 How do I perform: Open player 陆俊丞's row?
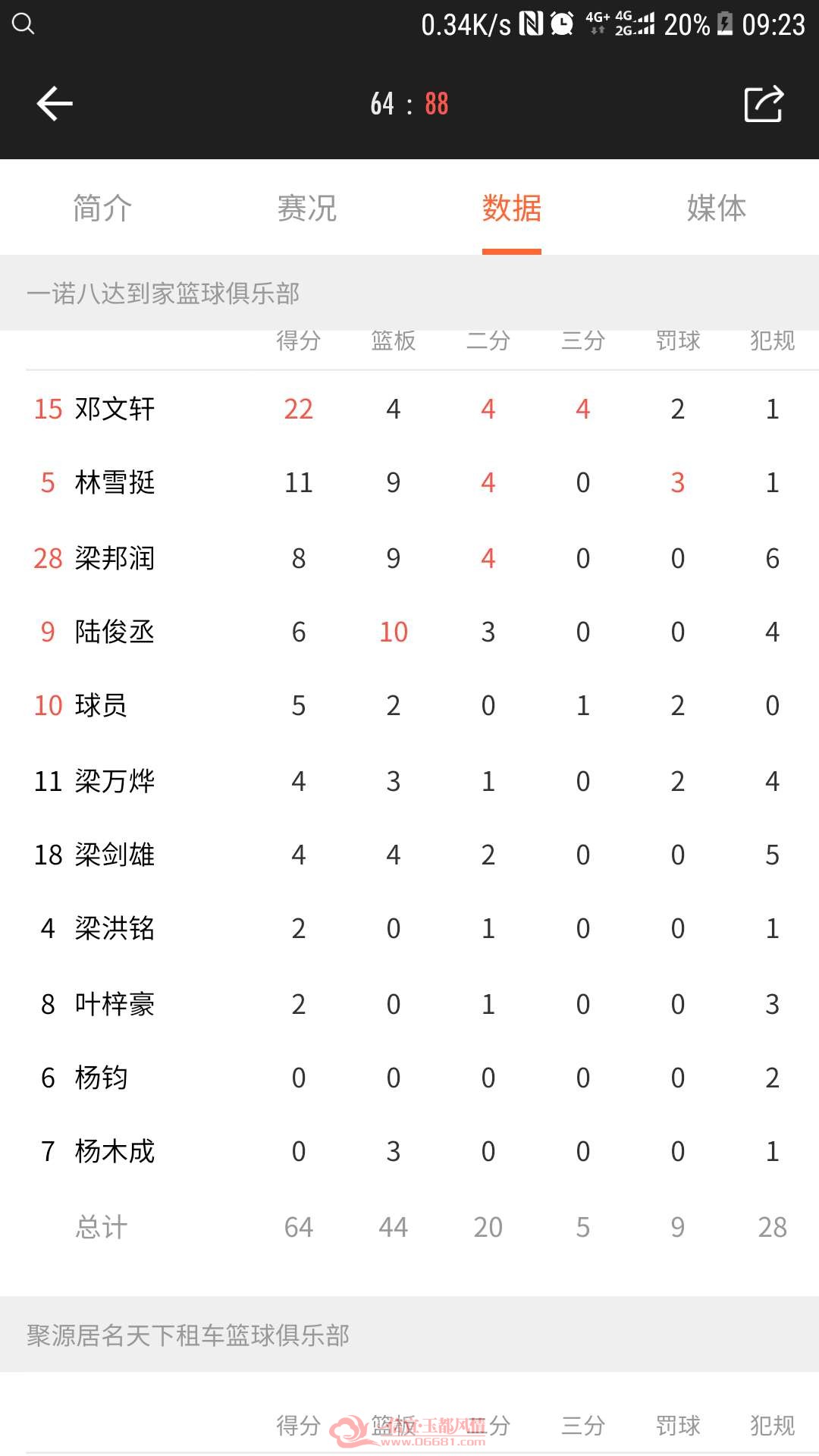click(409, 632)
